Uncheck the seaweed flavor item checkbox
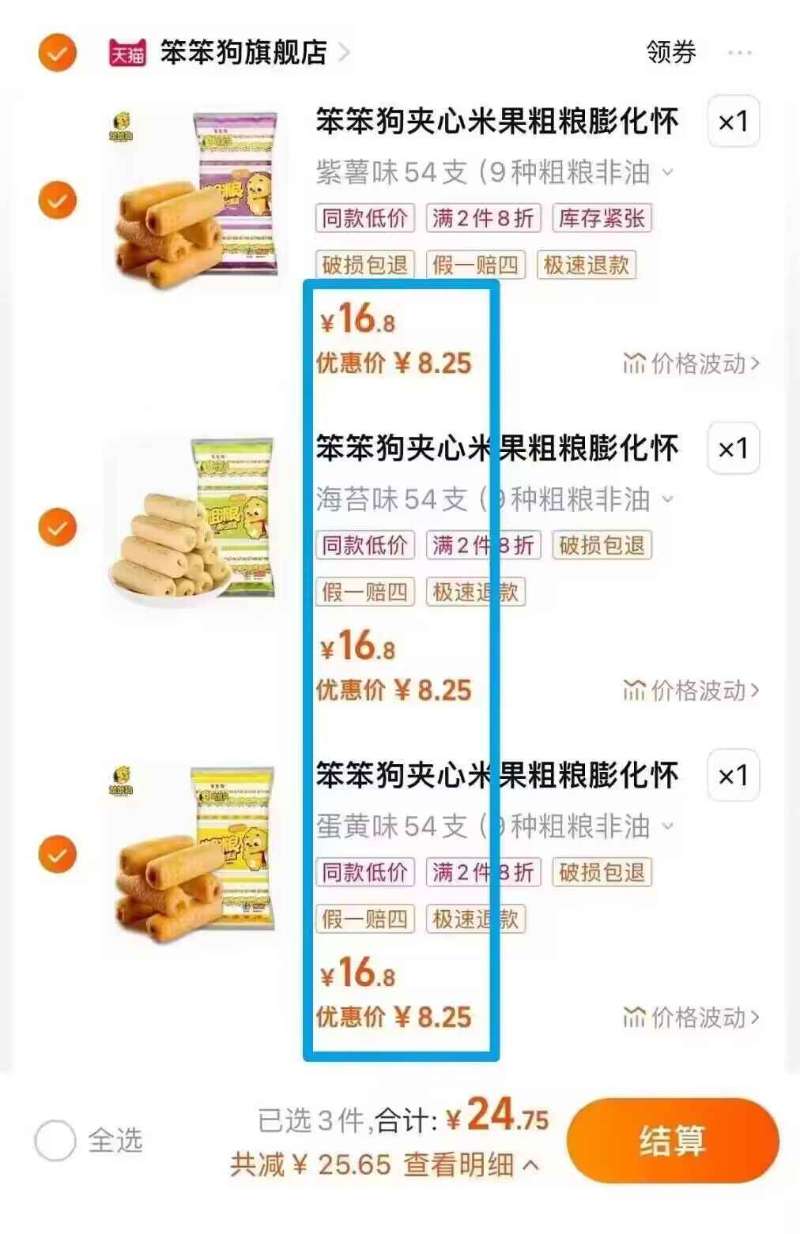The height and width of the screenshot is (1234, 800). (x=55, y=527)
